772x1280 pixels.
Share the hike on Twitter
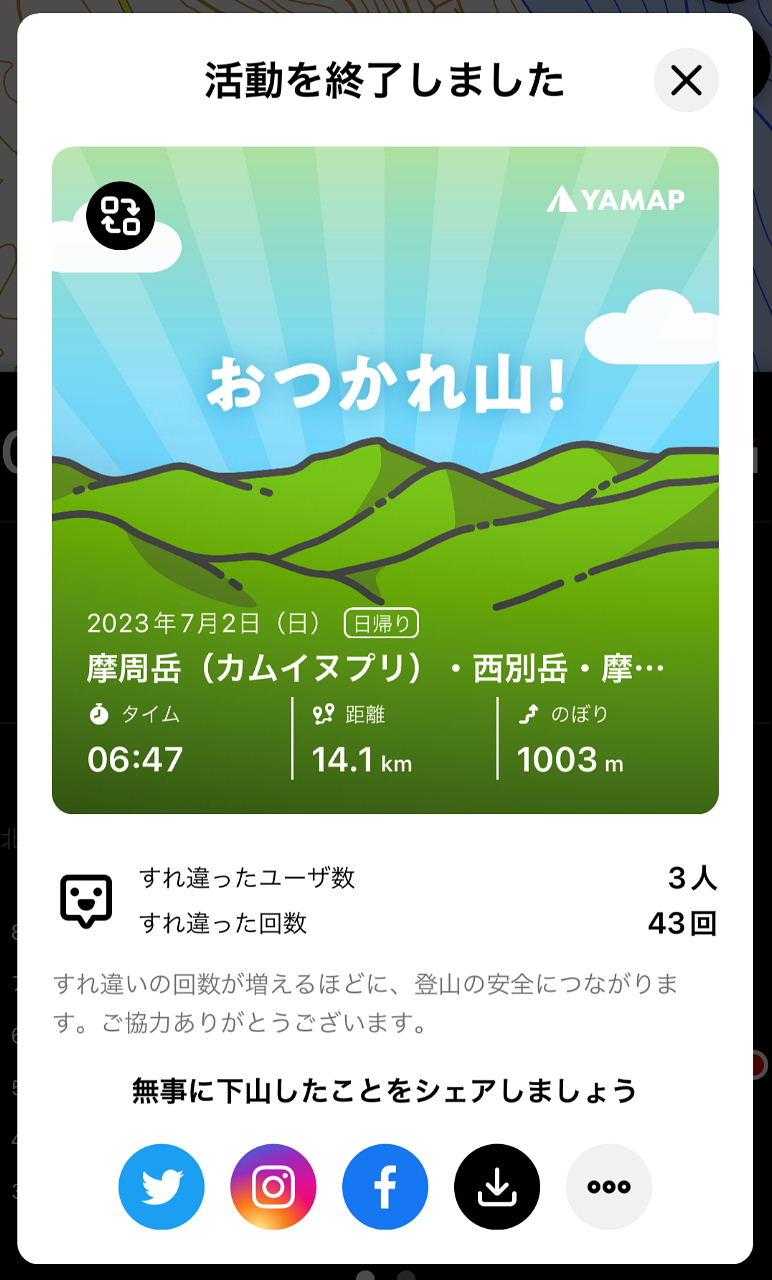(161, 1187)
